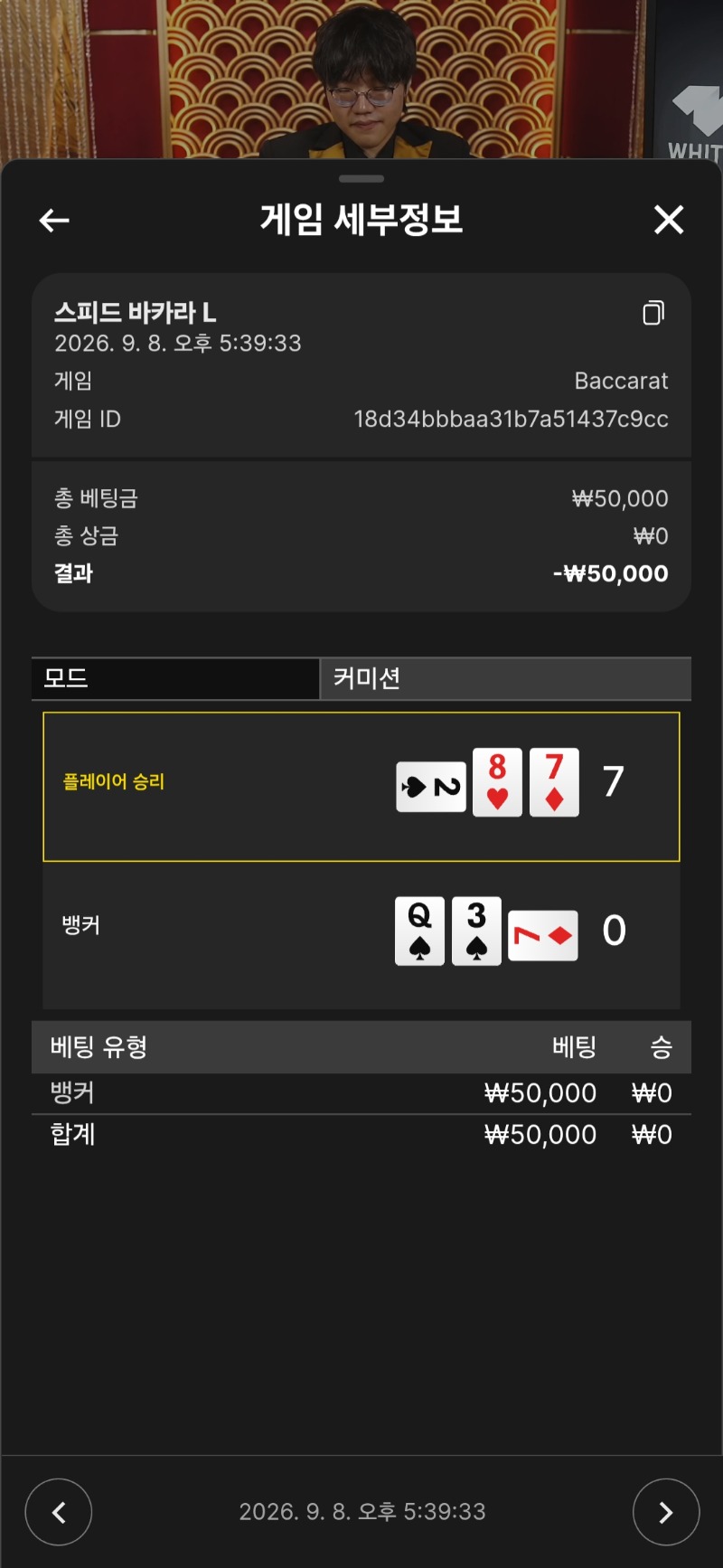
Task: Close the game details panel
Action: 669,219
